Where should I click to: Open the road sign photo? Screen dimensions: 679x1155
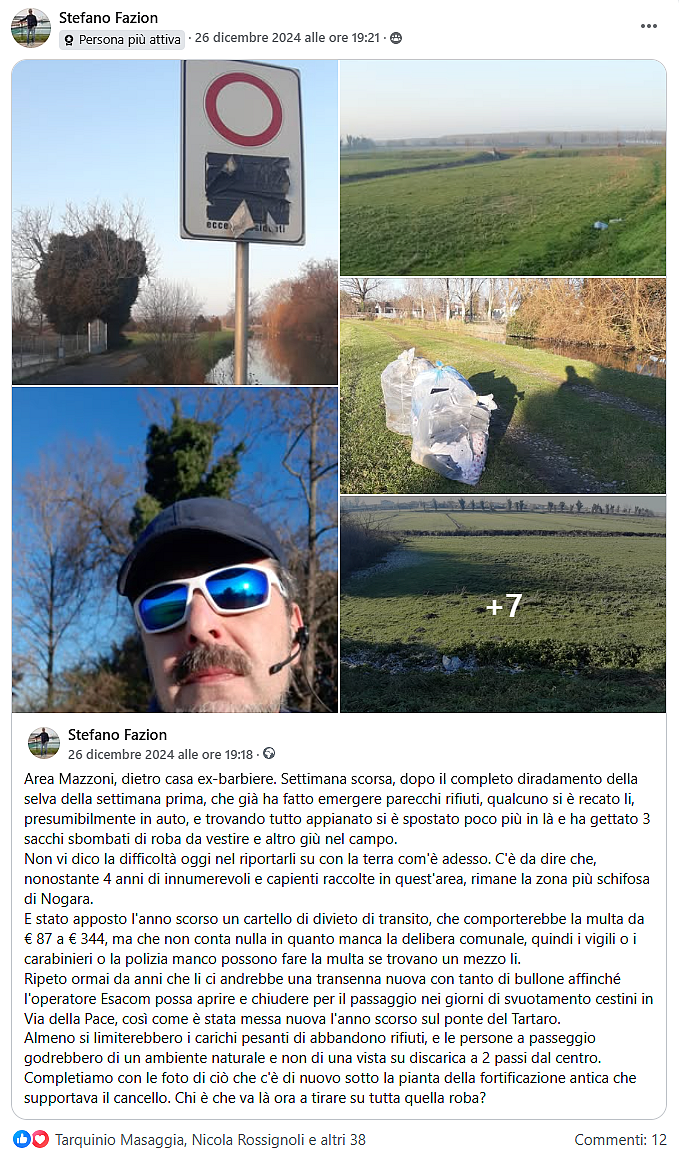click(175, 222)
